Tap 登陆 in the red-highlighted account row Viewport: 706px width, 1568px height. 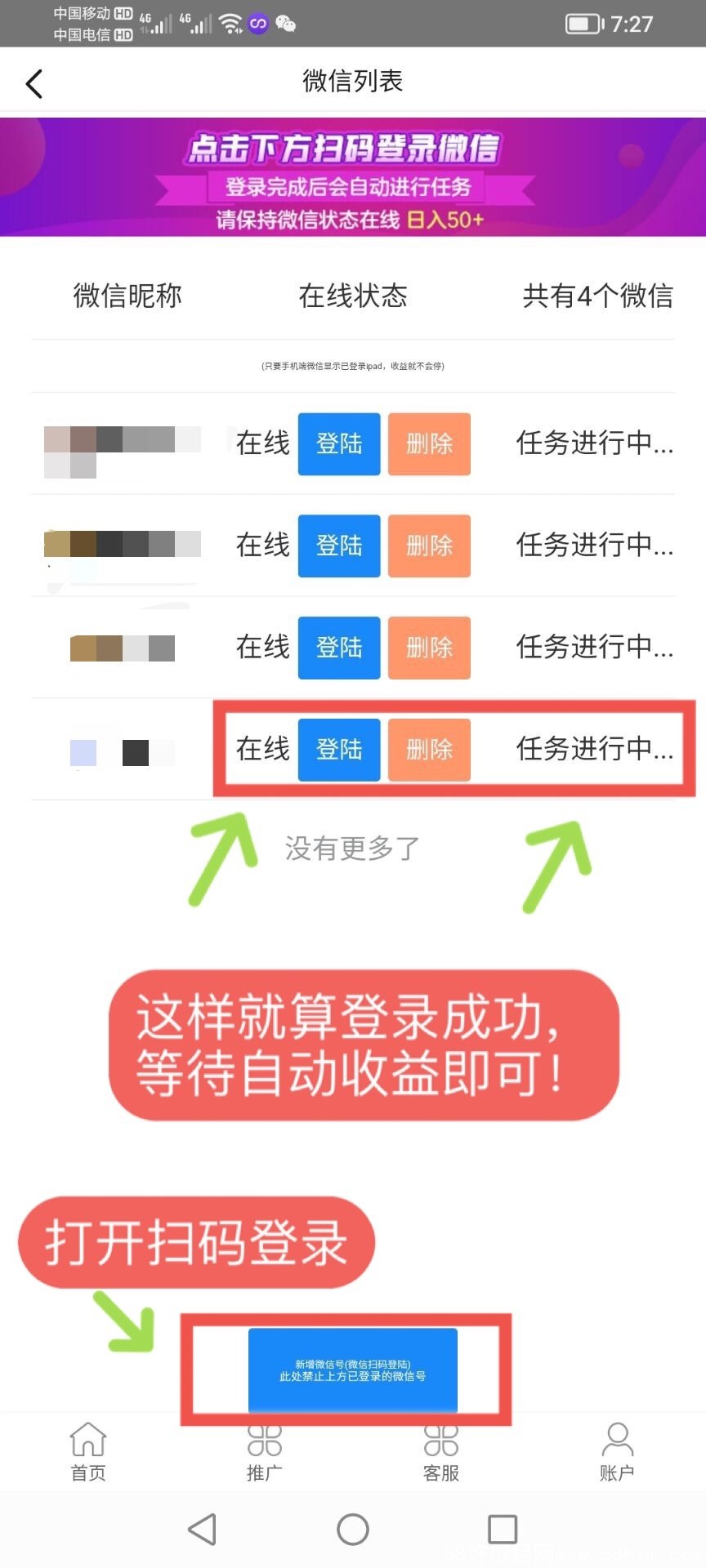pyautogui.click(x=339, y=749)
